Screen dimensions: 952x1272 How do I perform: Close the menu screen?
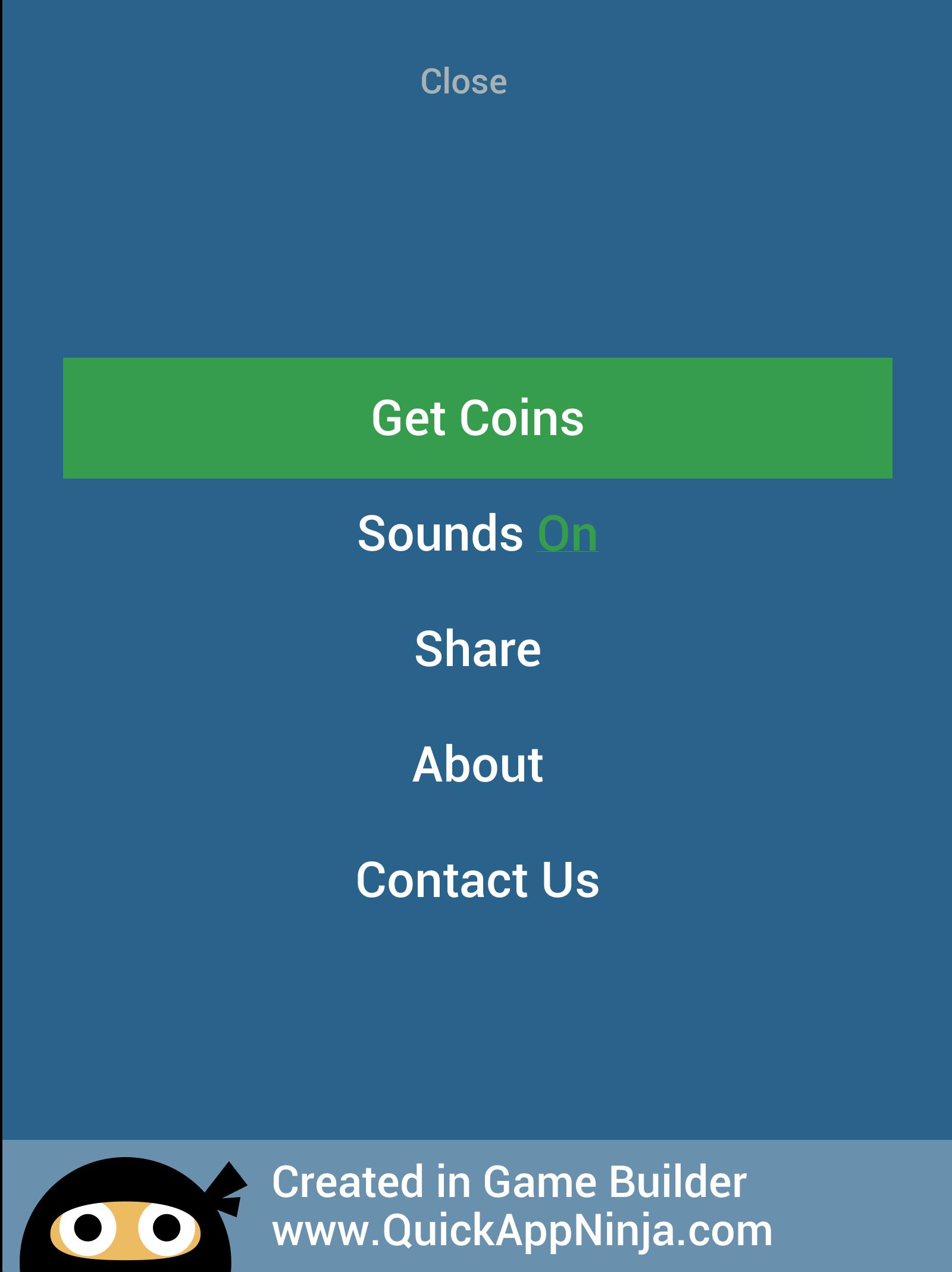click(464, 82)
